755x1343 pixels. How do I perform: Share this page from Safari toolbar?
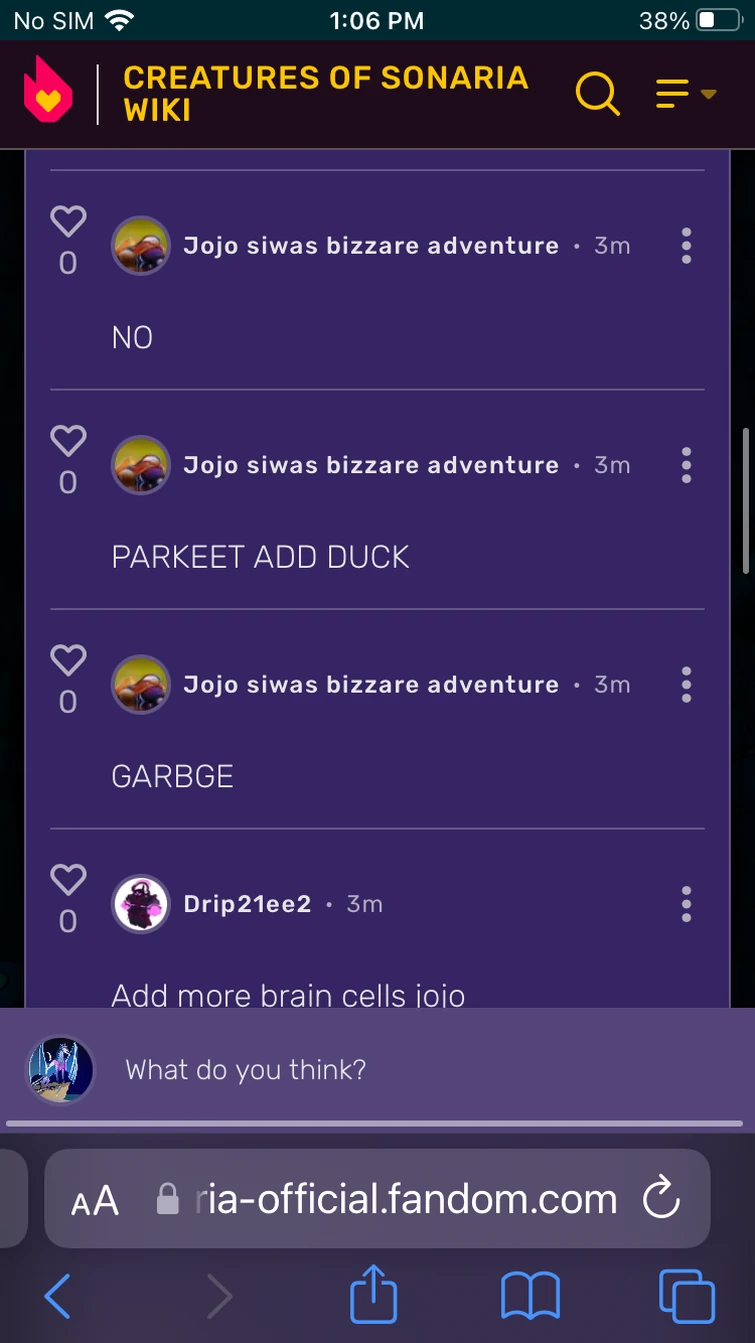tap(374, 1297)
